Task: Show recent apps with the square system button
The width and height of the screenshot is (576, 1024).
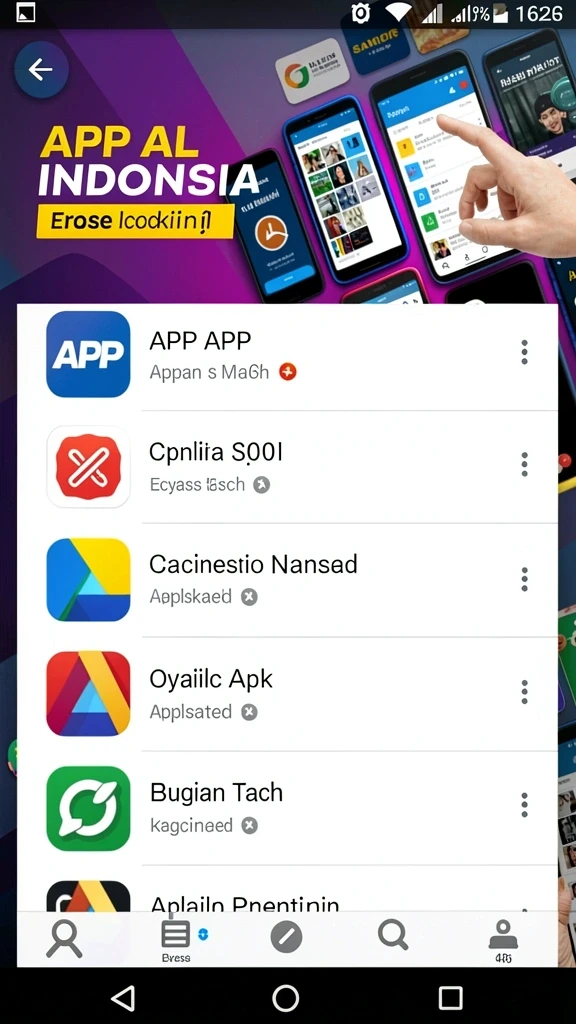Action: 451,998
